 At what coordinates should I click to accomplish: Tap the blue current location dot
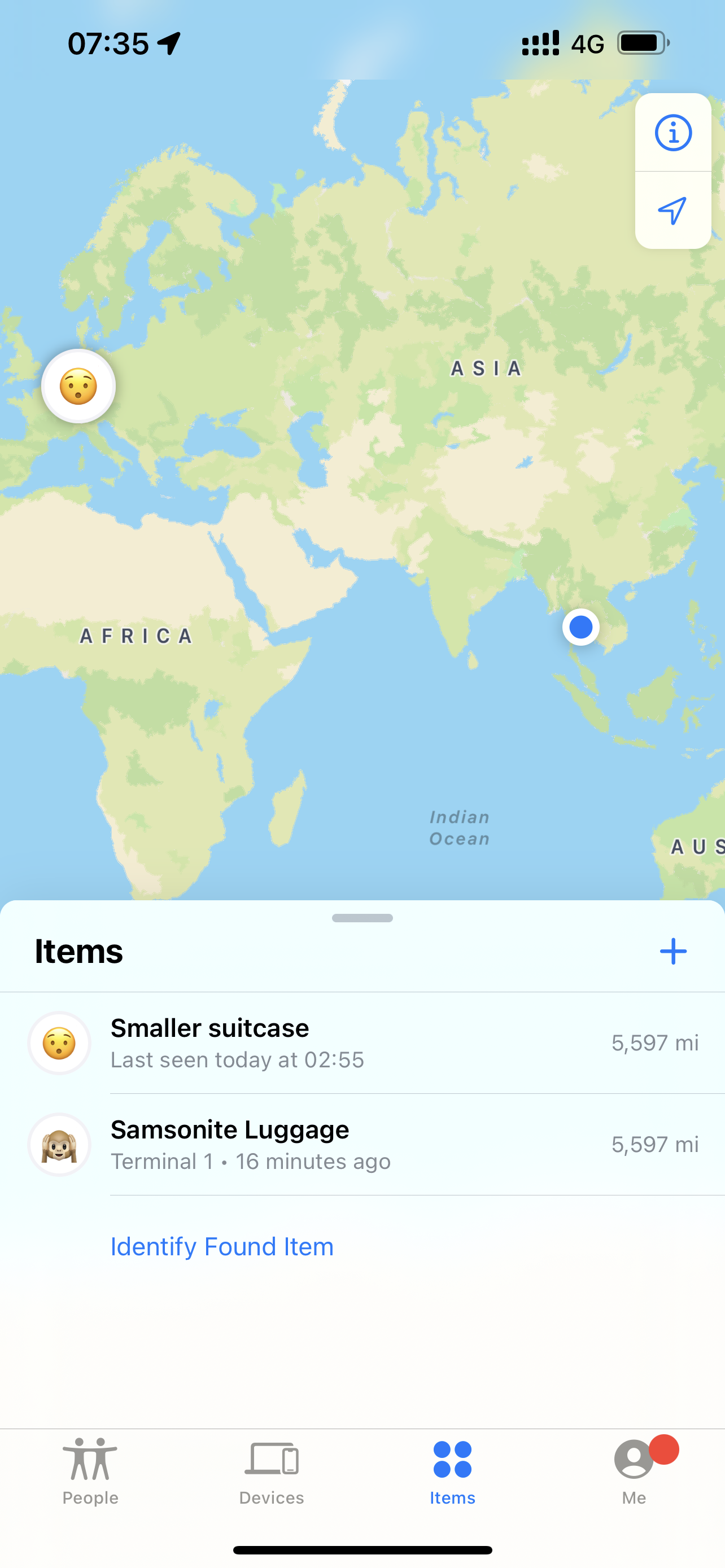pos(580,627)
